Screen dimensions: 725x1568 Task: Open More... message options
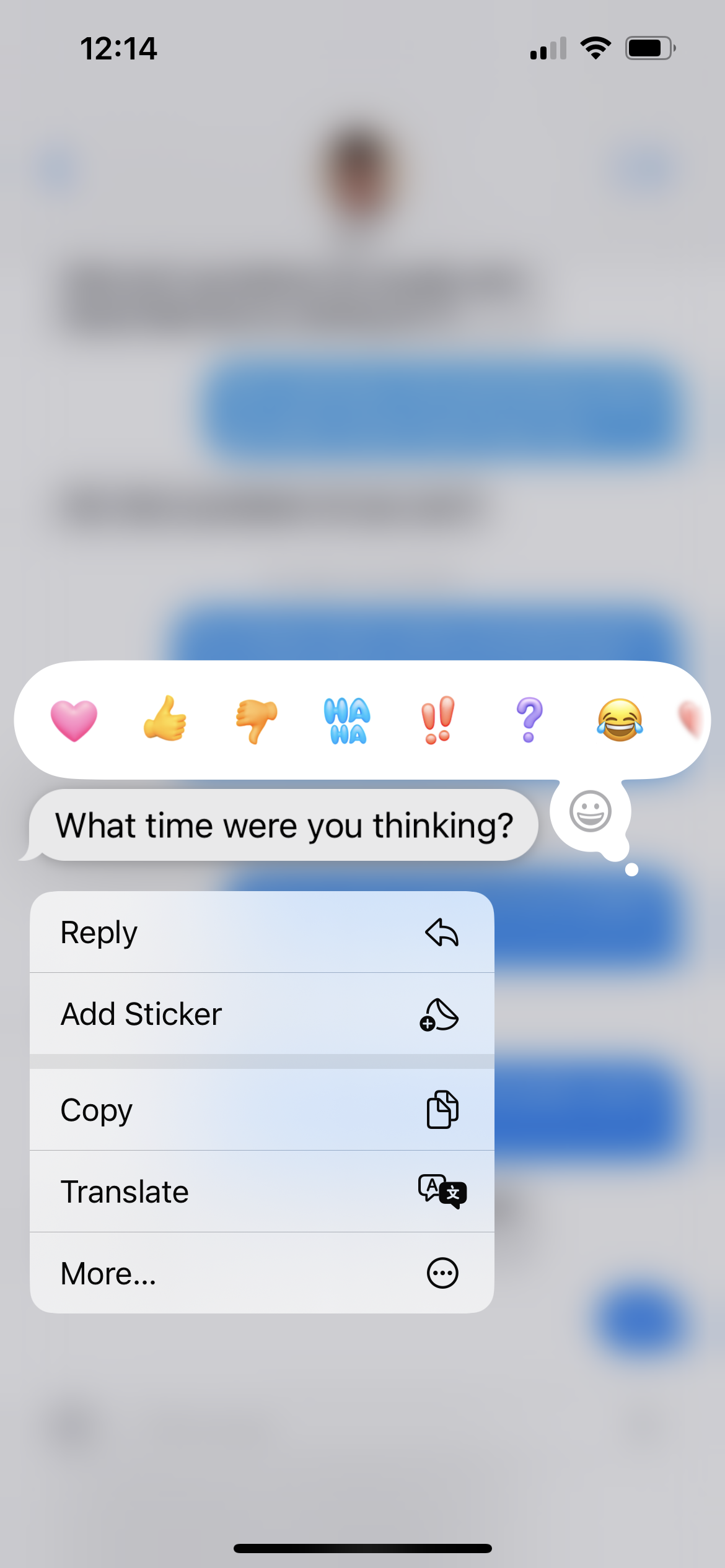pyautogui.click(x=261, y=1274)
